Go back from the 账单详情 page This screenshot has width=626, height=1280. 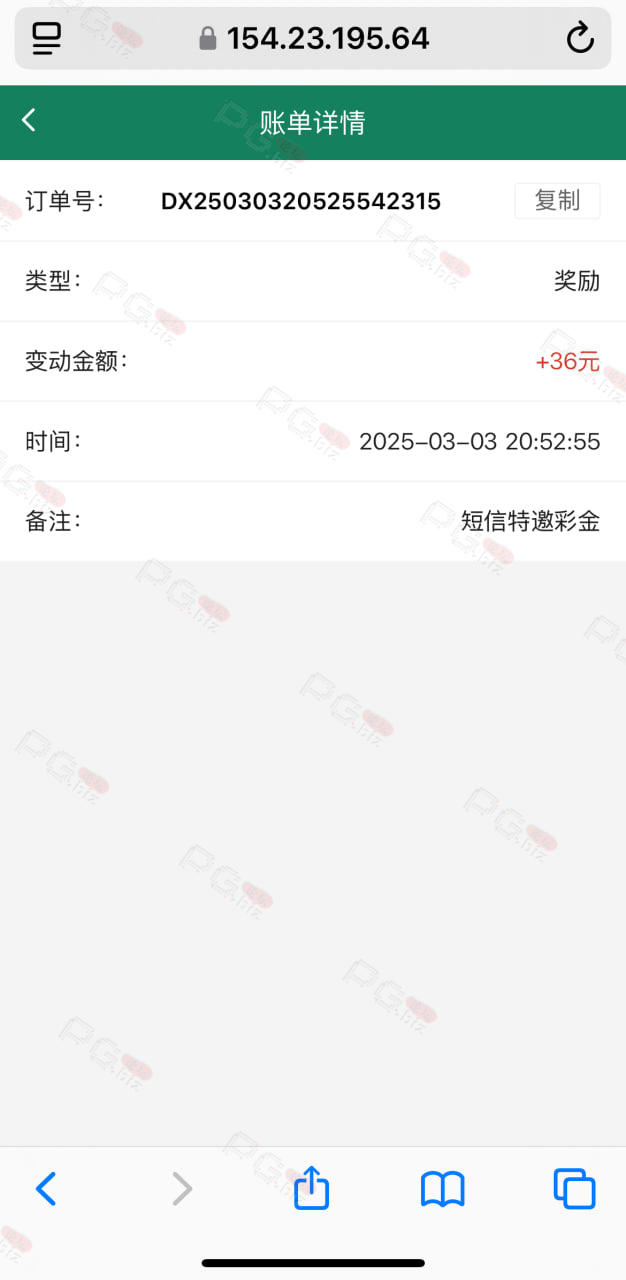[29, 120]
